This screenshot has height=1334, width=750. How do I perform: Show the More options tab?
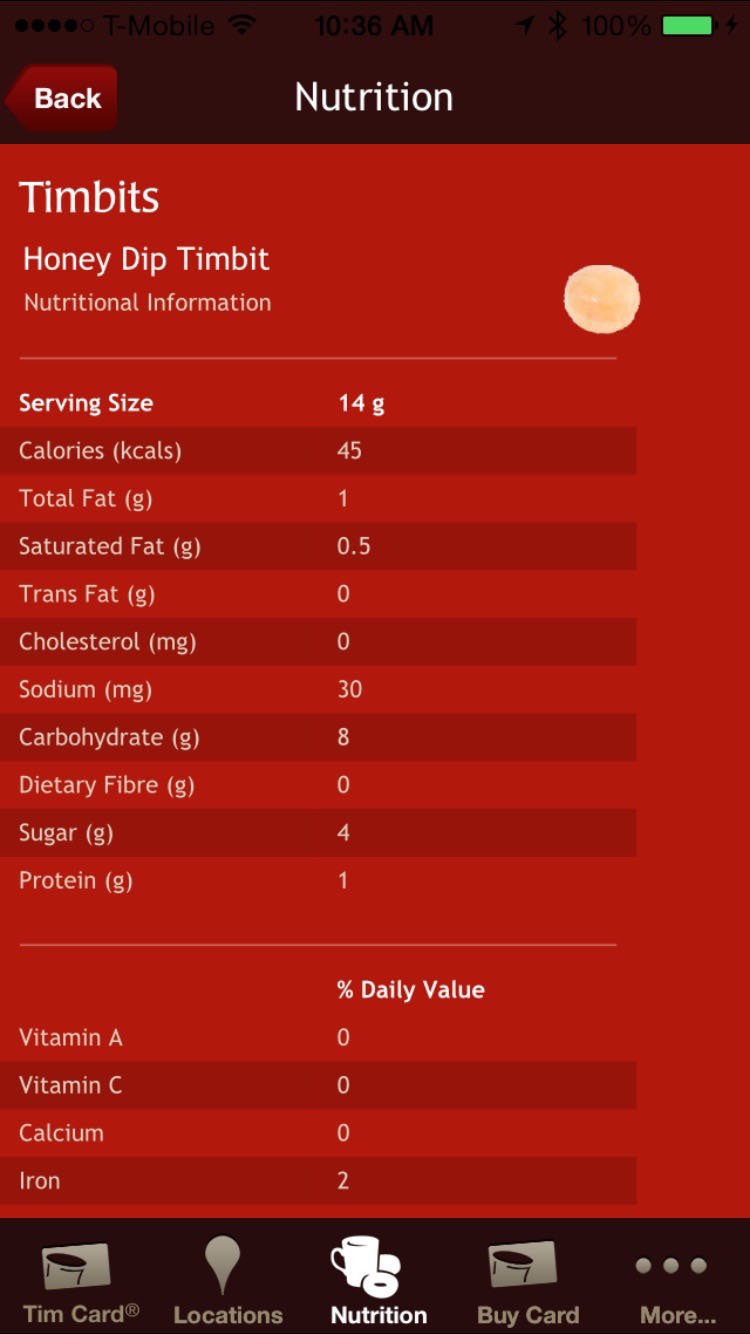click(675, 1278)
